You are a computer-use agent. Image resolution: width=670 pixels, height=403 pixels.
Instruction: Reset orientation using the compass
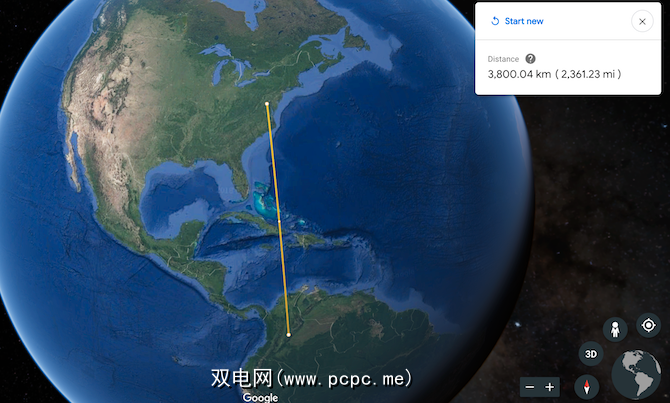point(585,385)
